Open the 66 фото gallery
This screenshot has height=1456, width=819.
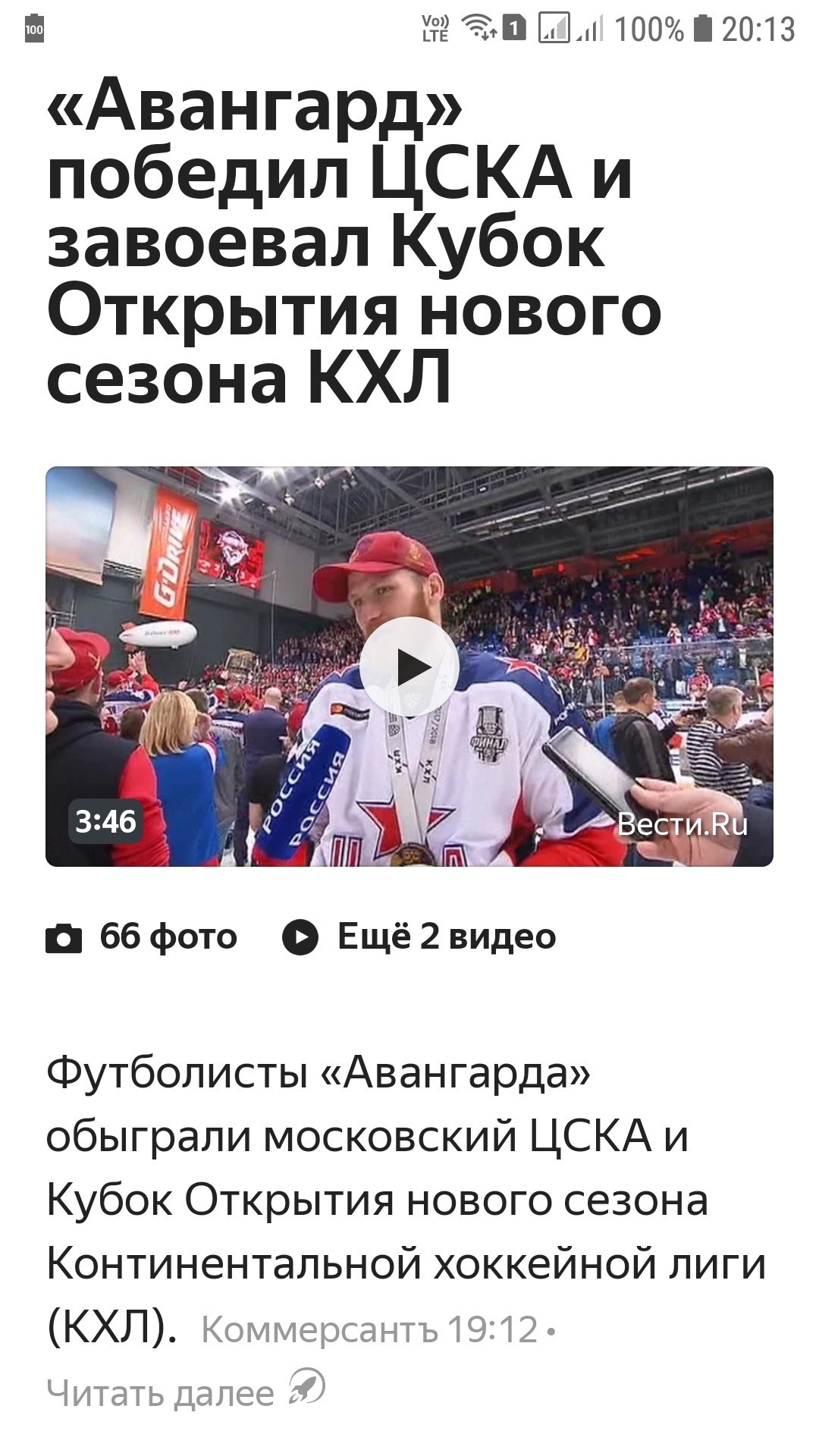pyautogui.click(x=142, y=937)
